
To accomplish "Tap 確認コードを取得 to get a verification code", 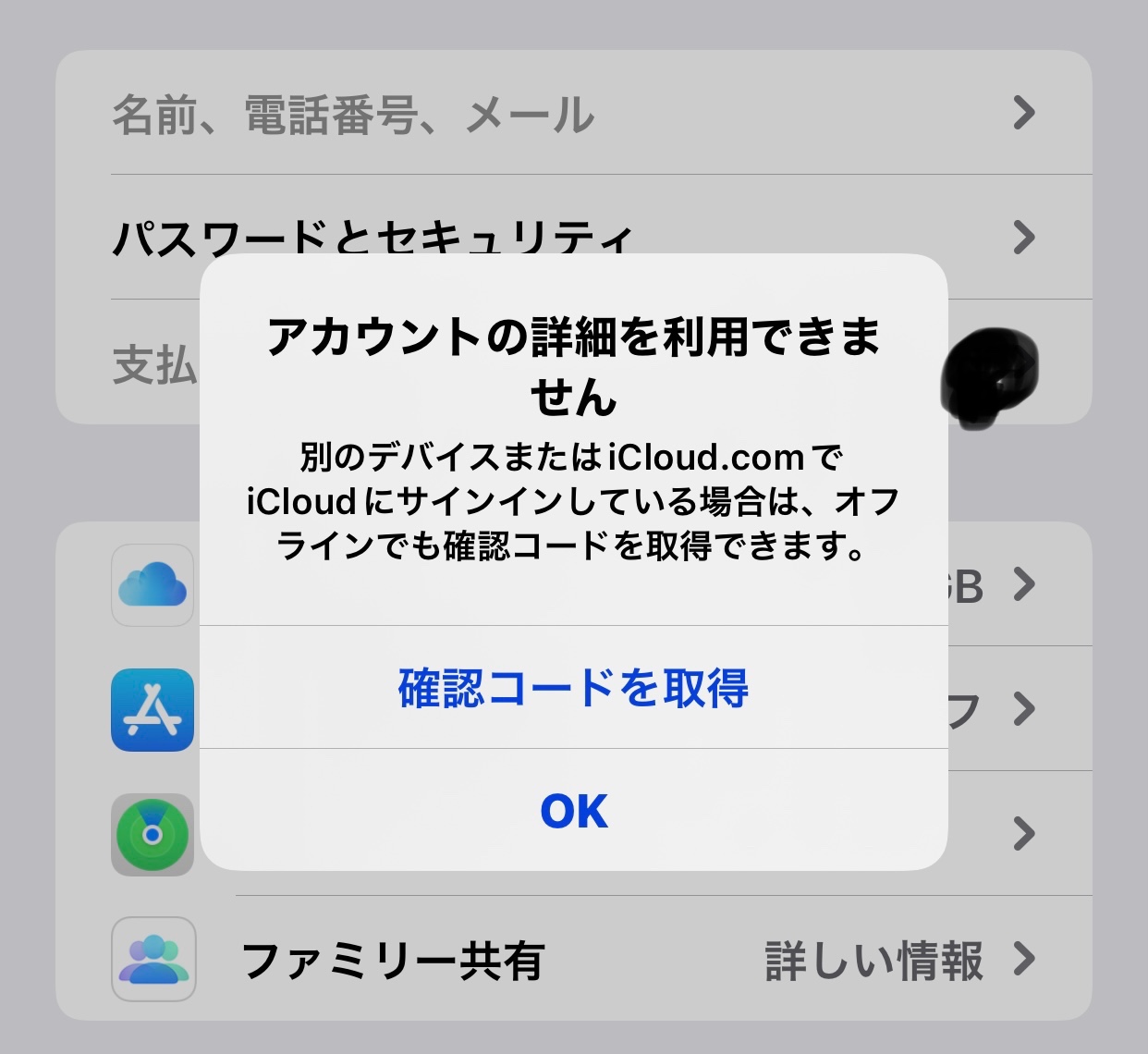I will (x=573, y=688).
